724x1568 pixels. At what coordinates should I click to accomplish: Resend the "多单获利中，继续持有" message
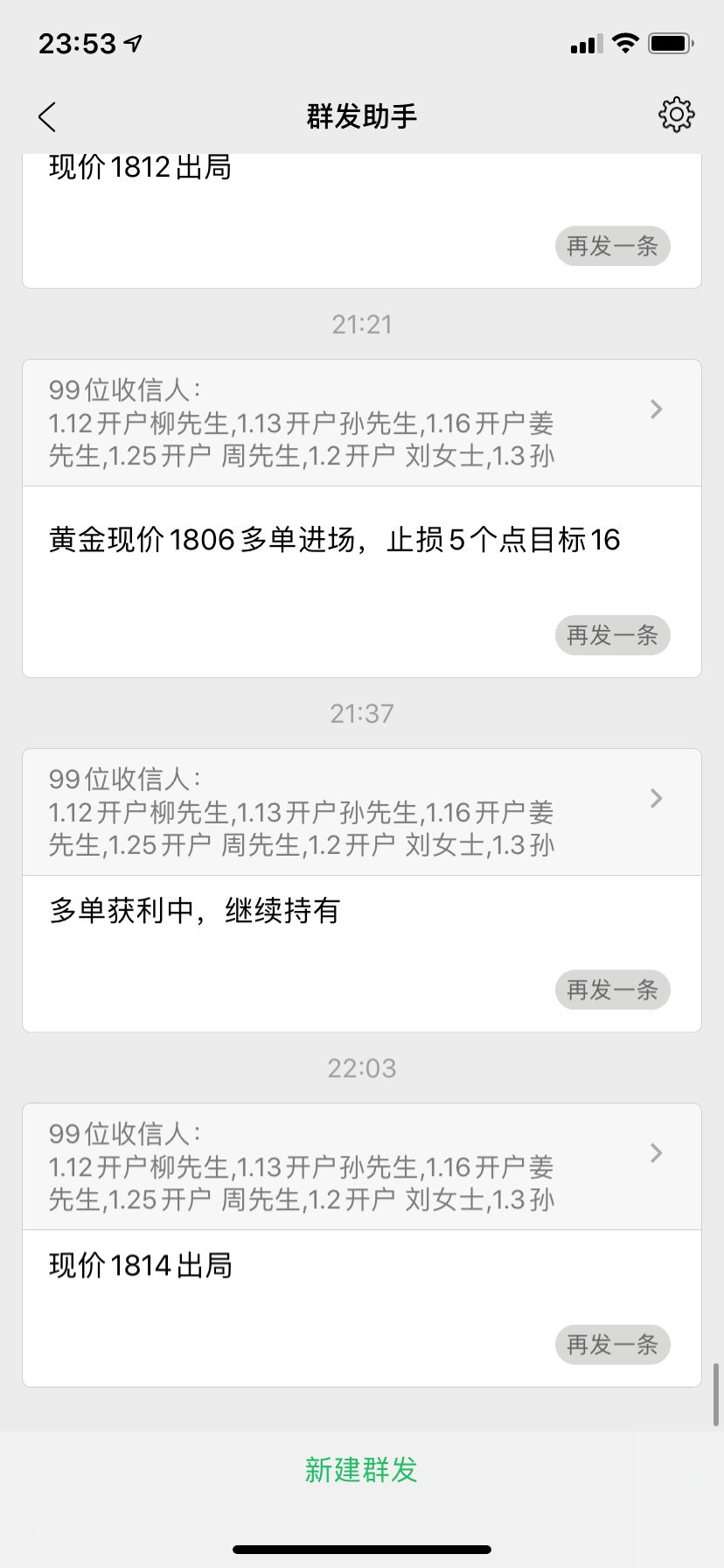(x=612, y=990)
